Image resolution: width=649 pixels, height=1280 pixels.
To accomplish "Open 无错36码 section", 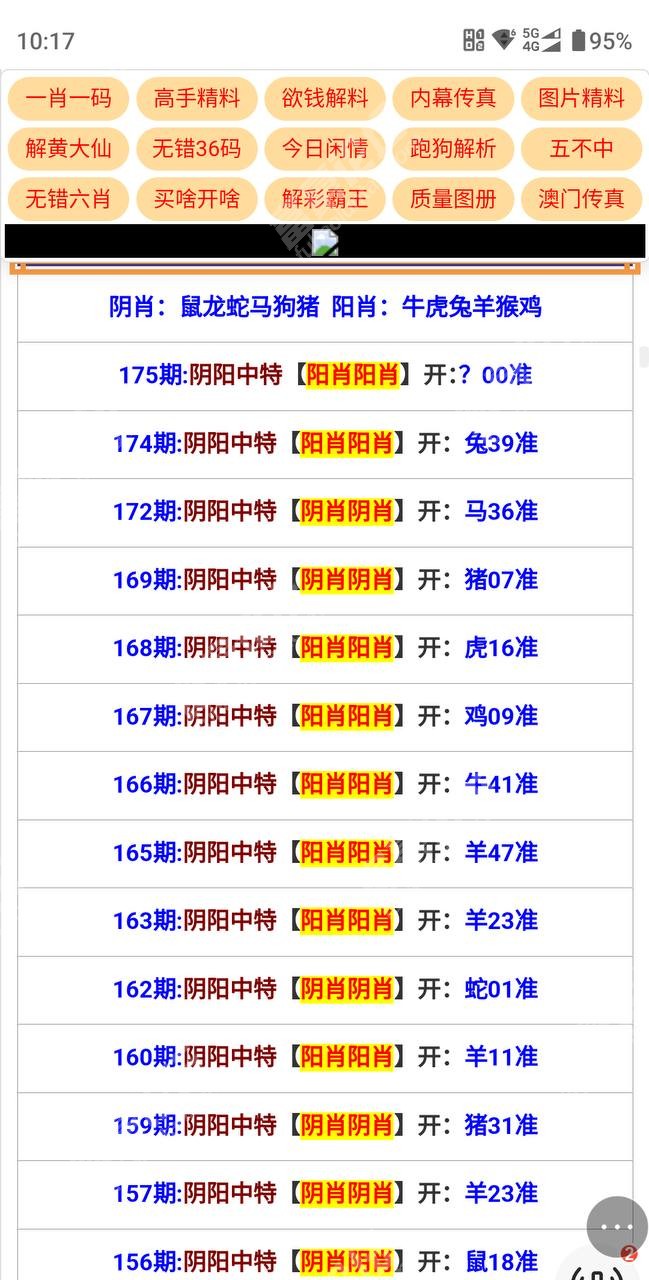I will pyautogui.click(x=197, y=149).
